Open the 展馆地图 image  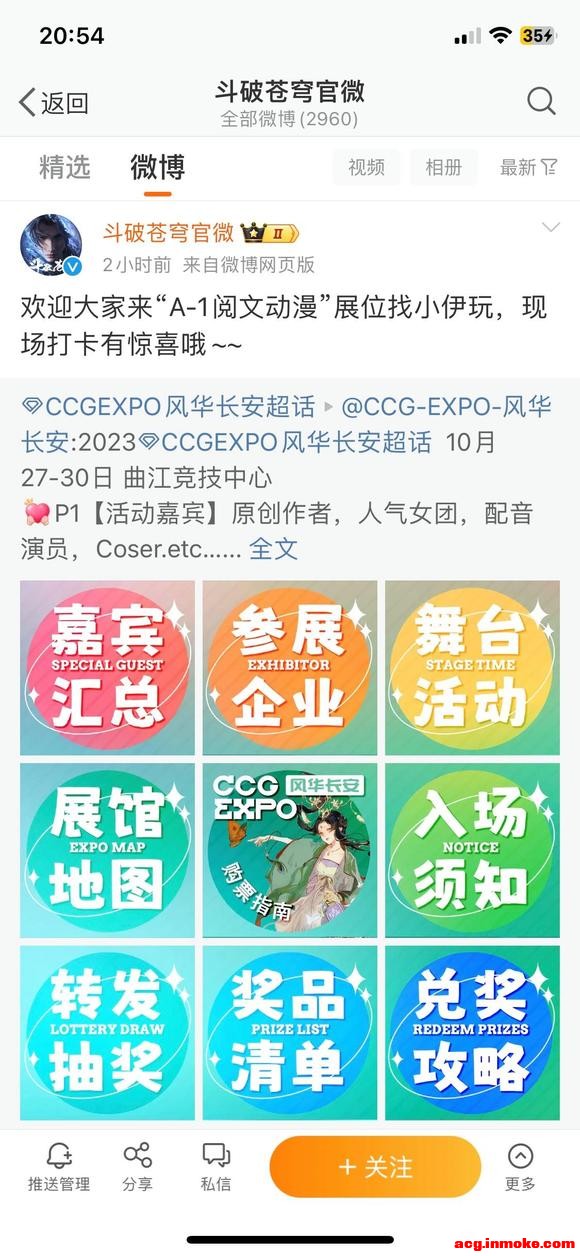coord(107,850)
